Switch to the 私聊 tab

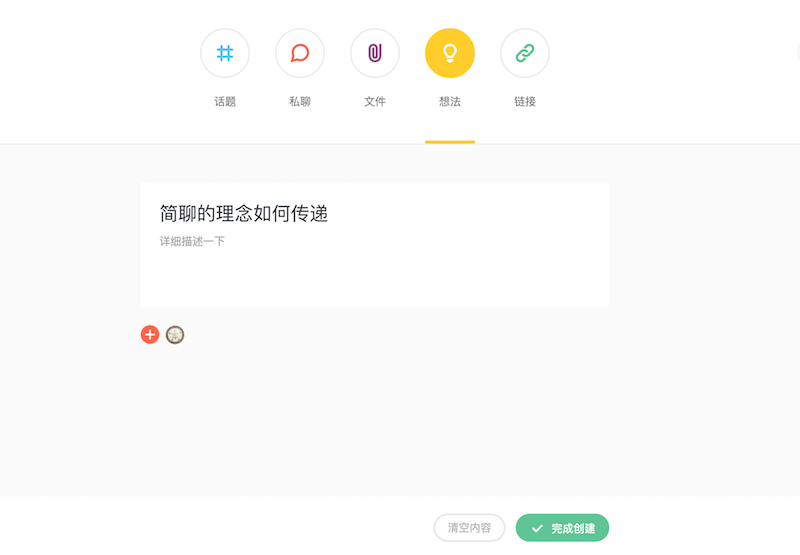tap(300, 54)
